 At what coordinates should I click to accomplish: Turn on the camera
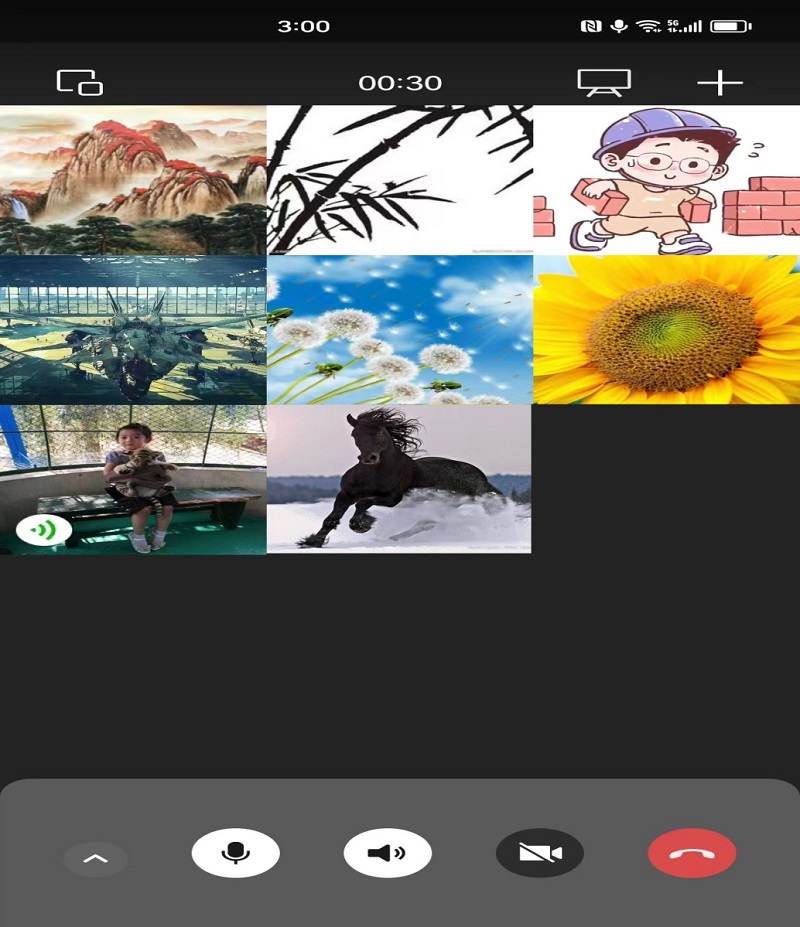[x=540, y=853]
